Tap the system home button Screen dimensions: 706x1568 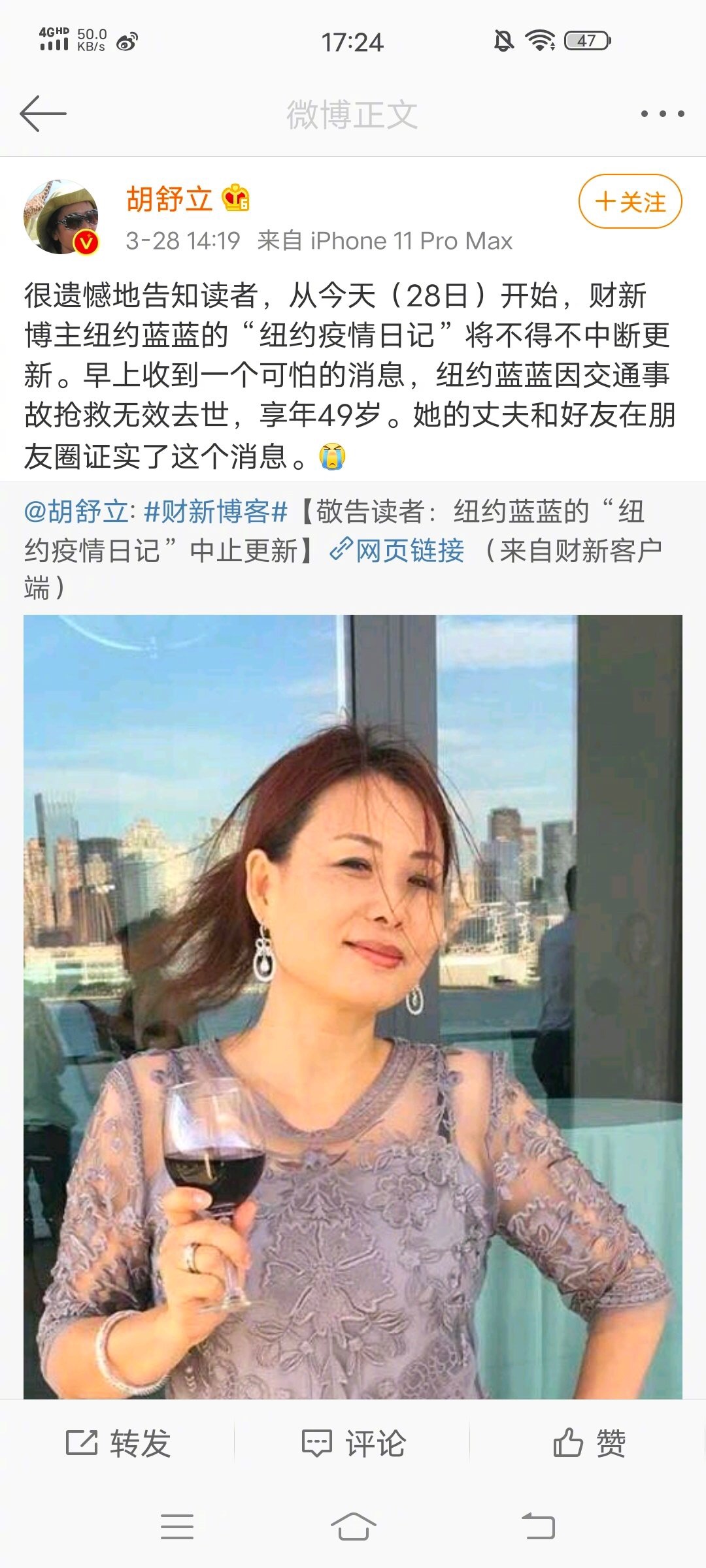click(x=353, y=1527)
